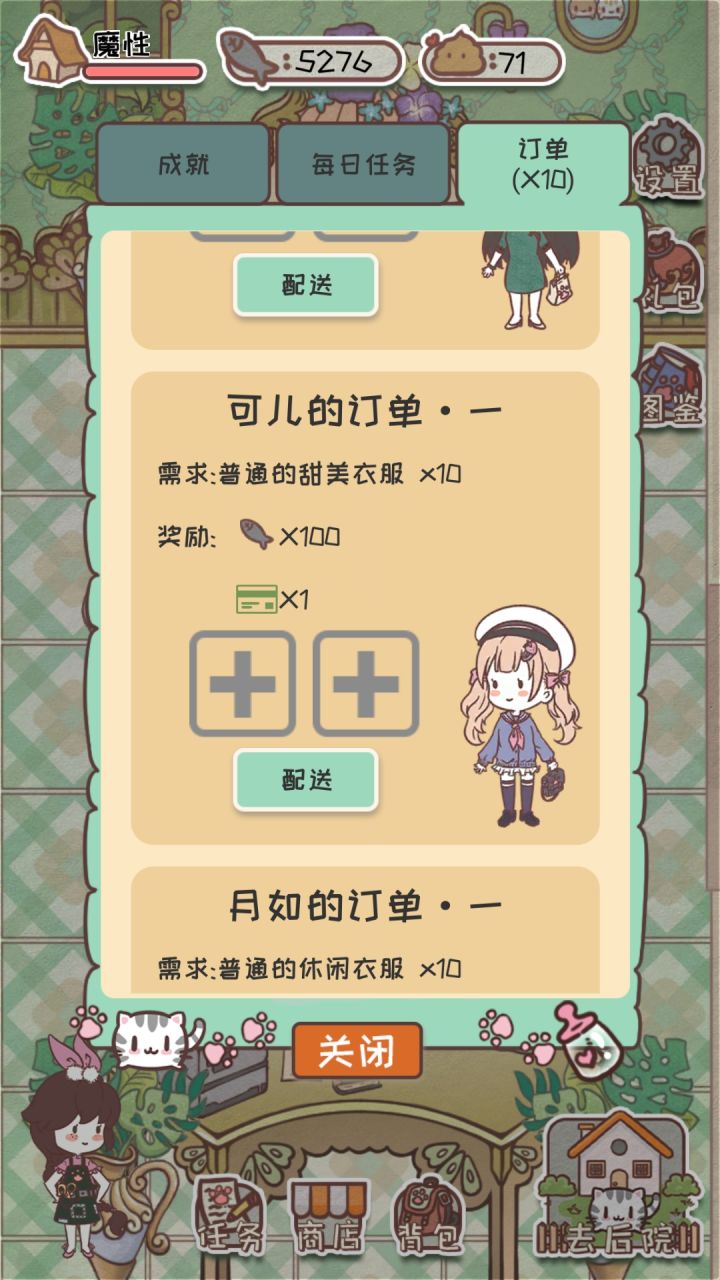Screen dimensions: 720x1280
Task: Tap the pudding currency icon showing 71
Action: [x=458, y=57]
